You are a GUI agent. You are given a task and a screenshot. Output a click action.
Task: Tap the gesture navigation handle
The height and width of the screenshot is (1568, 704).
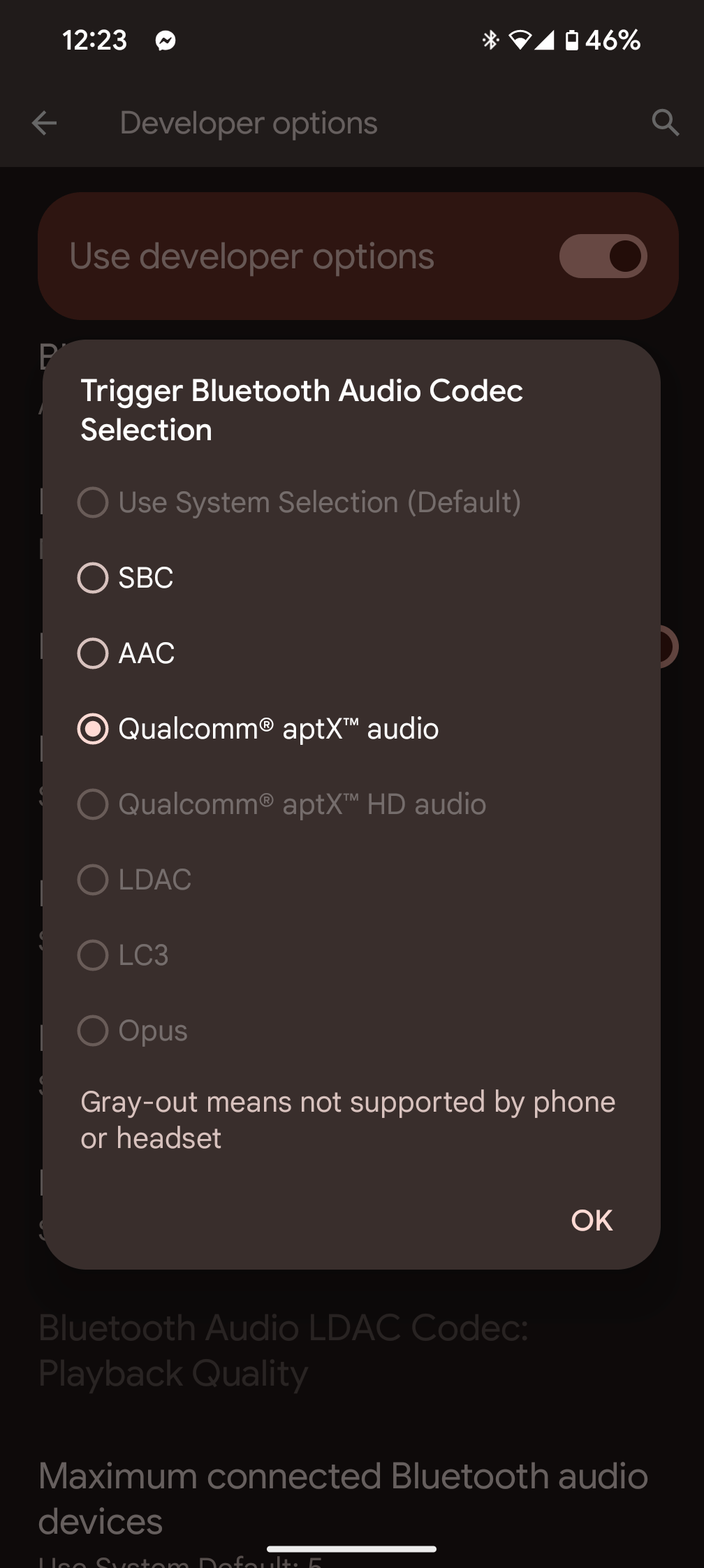351,1548
